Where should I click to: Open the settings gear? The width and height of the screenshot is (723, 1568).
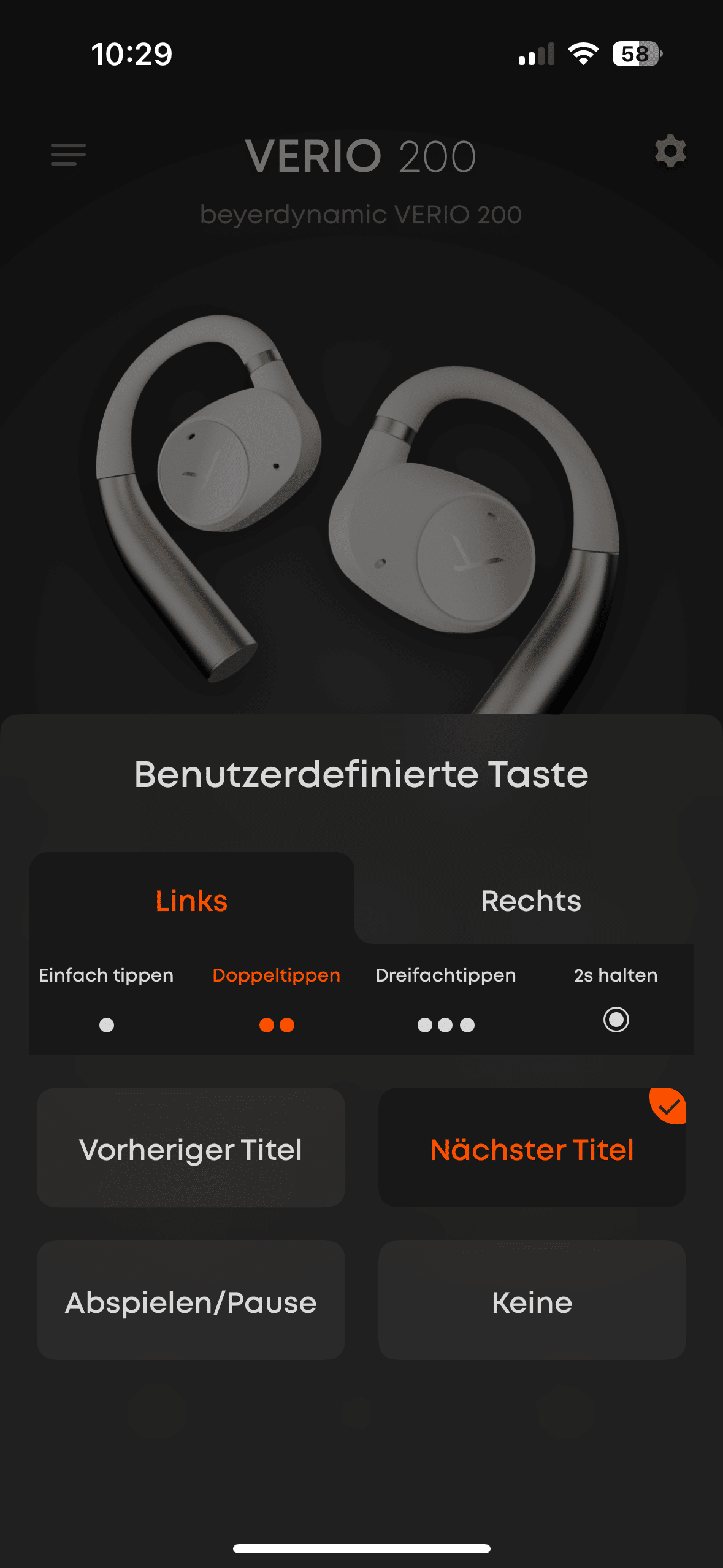pos(670,152)
